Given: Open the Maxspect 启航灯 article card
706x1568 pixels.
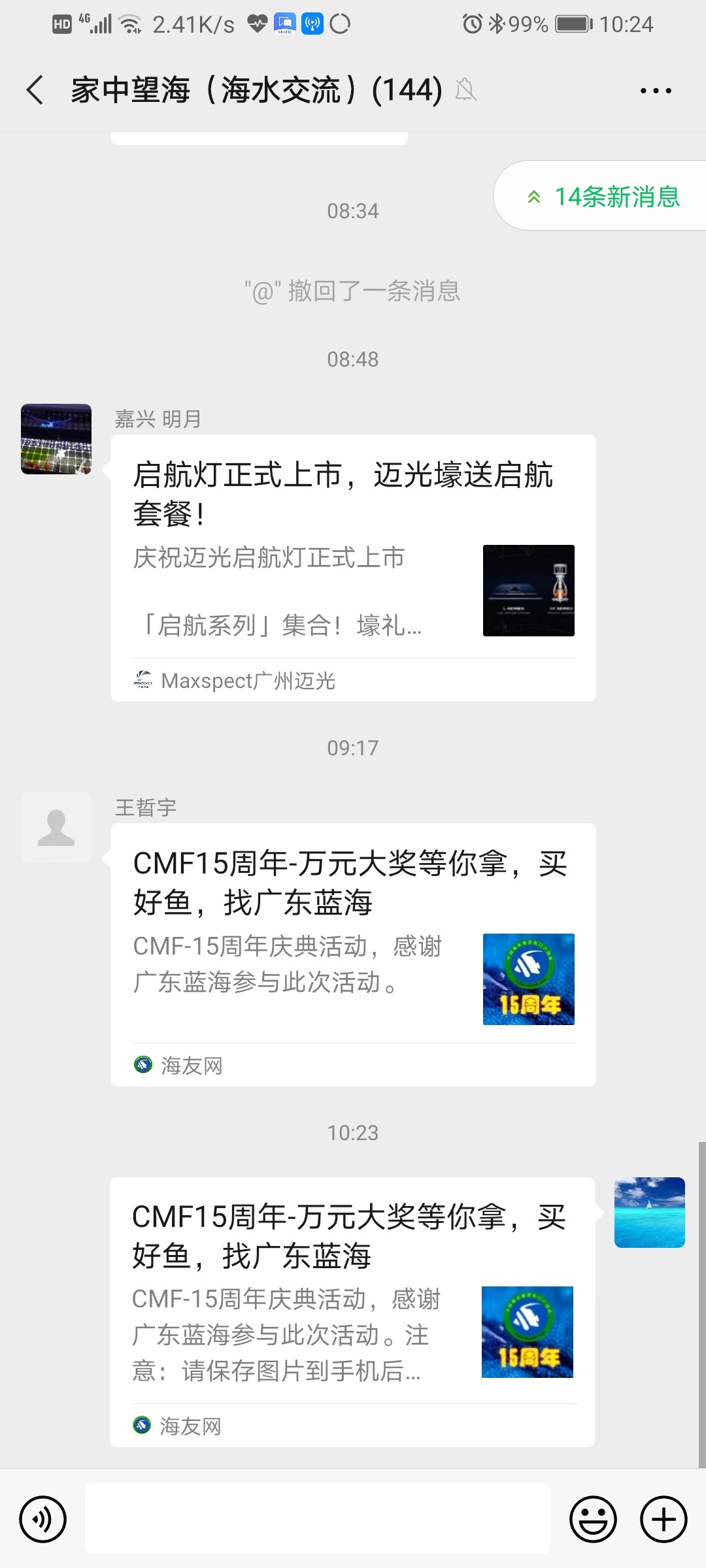Looking at the screenshot, I should (353, 568).
